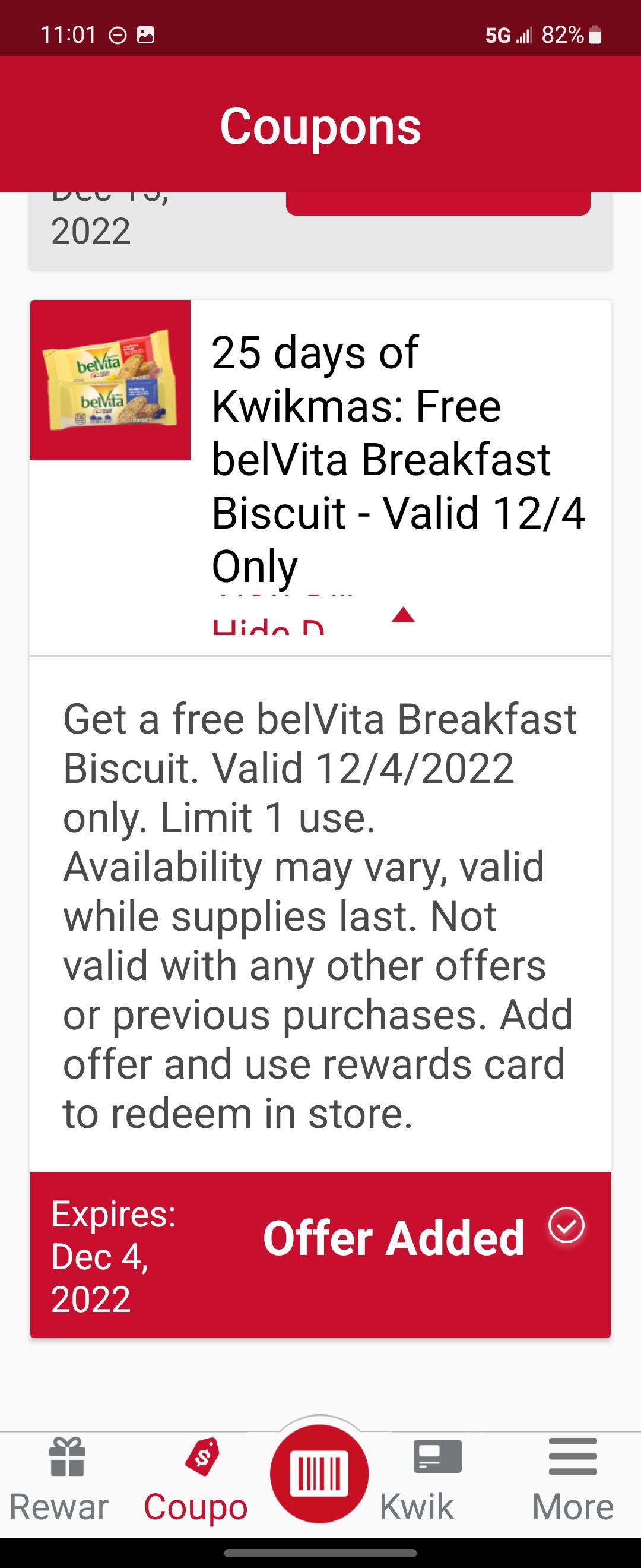Screen dimensions: 641x1568
Task: Open the More menu
Action: point(572,1480)
